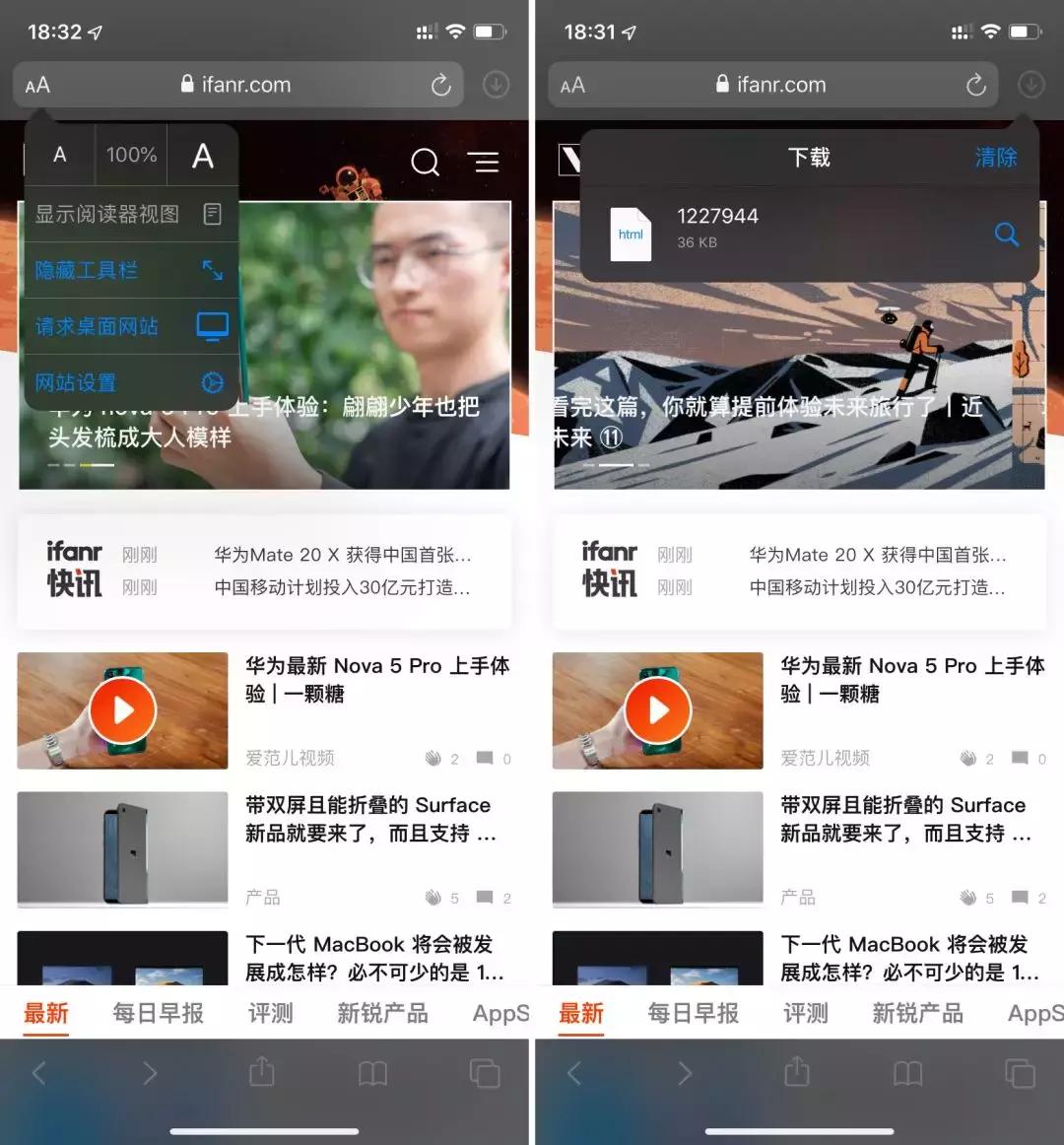
Task: Tap the html file icon in the download list
Action: [632, 235]
